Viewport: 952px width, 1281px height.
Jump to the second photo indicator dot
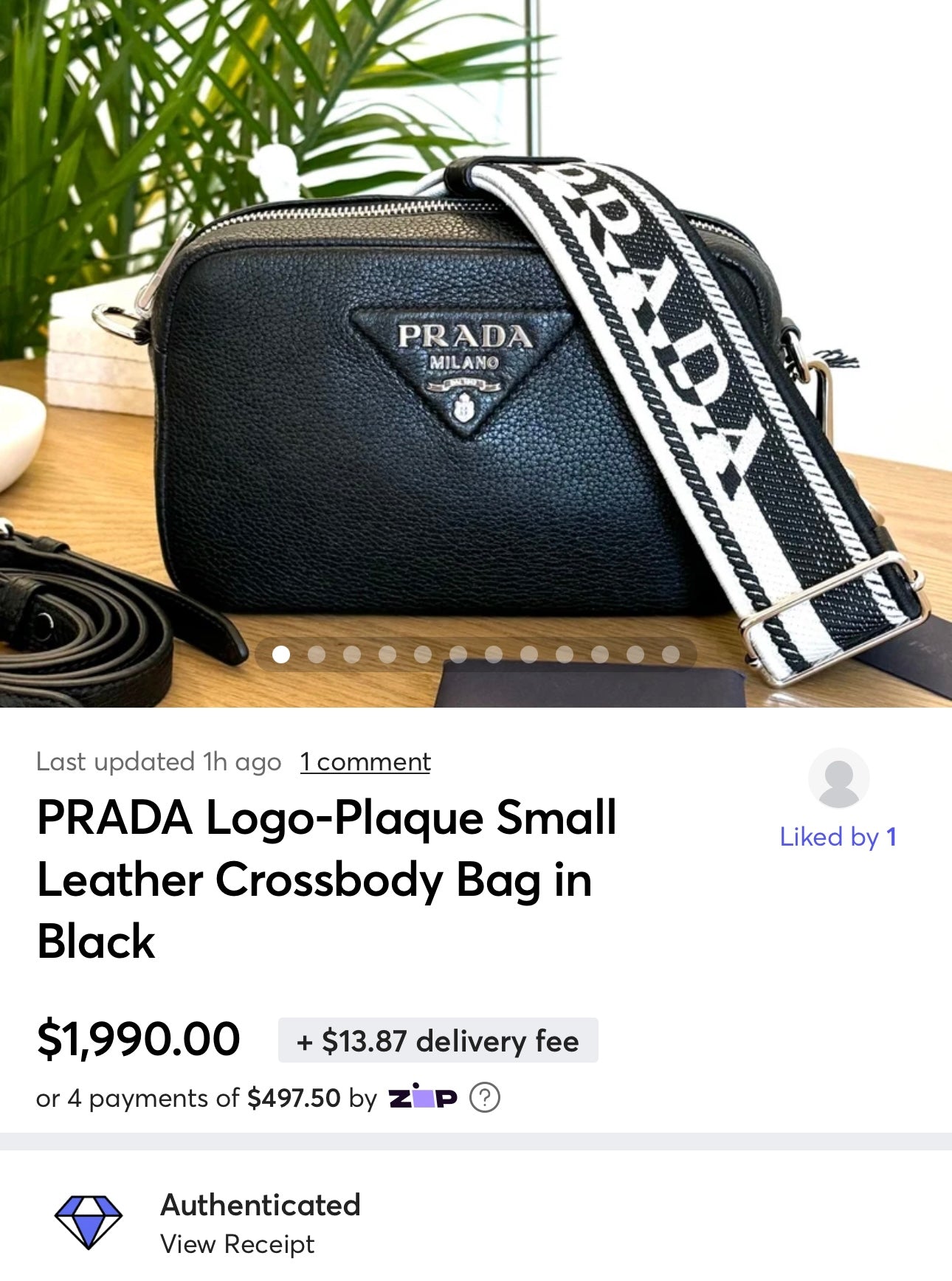317,655
